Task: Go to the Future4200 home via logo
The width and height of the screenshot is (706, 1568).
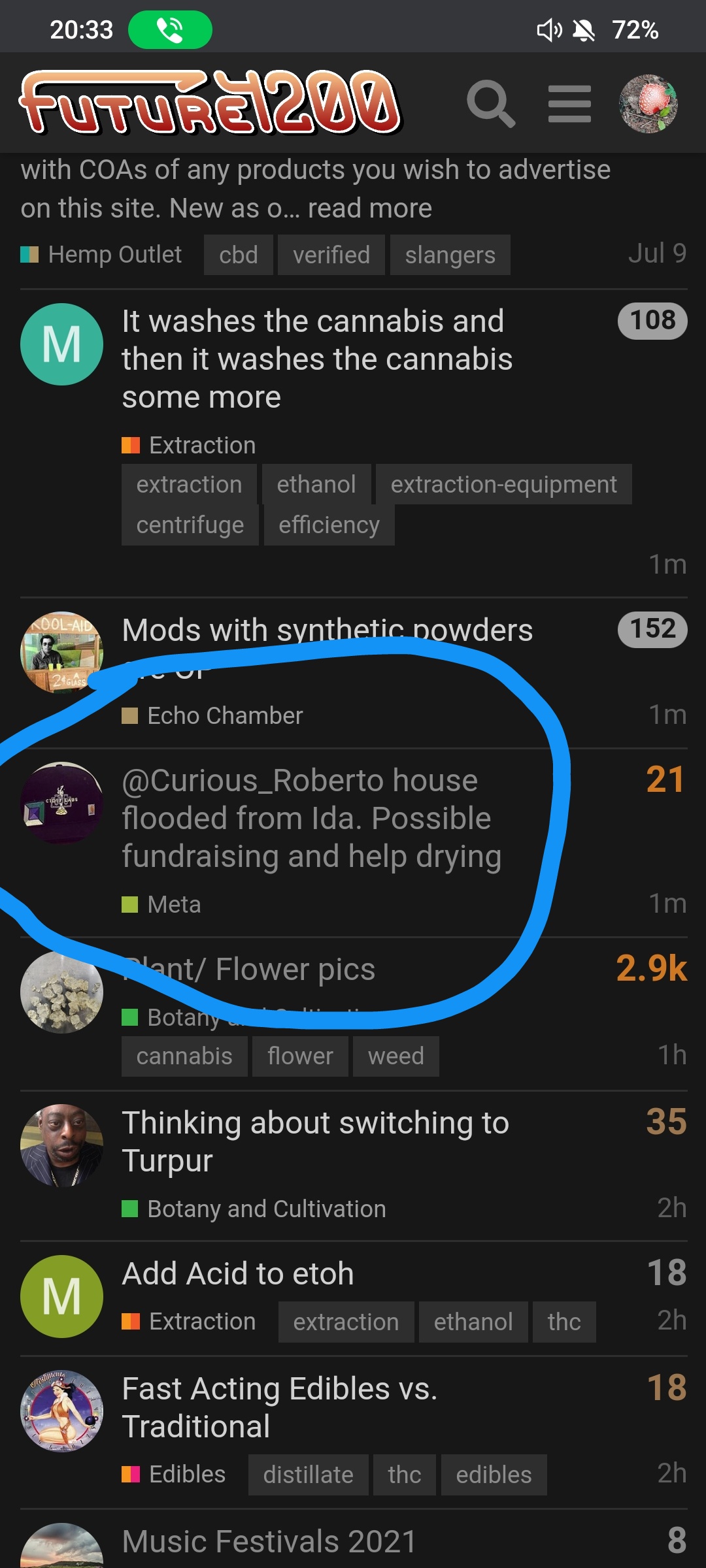Action: 210,103
